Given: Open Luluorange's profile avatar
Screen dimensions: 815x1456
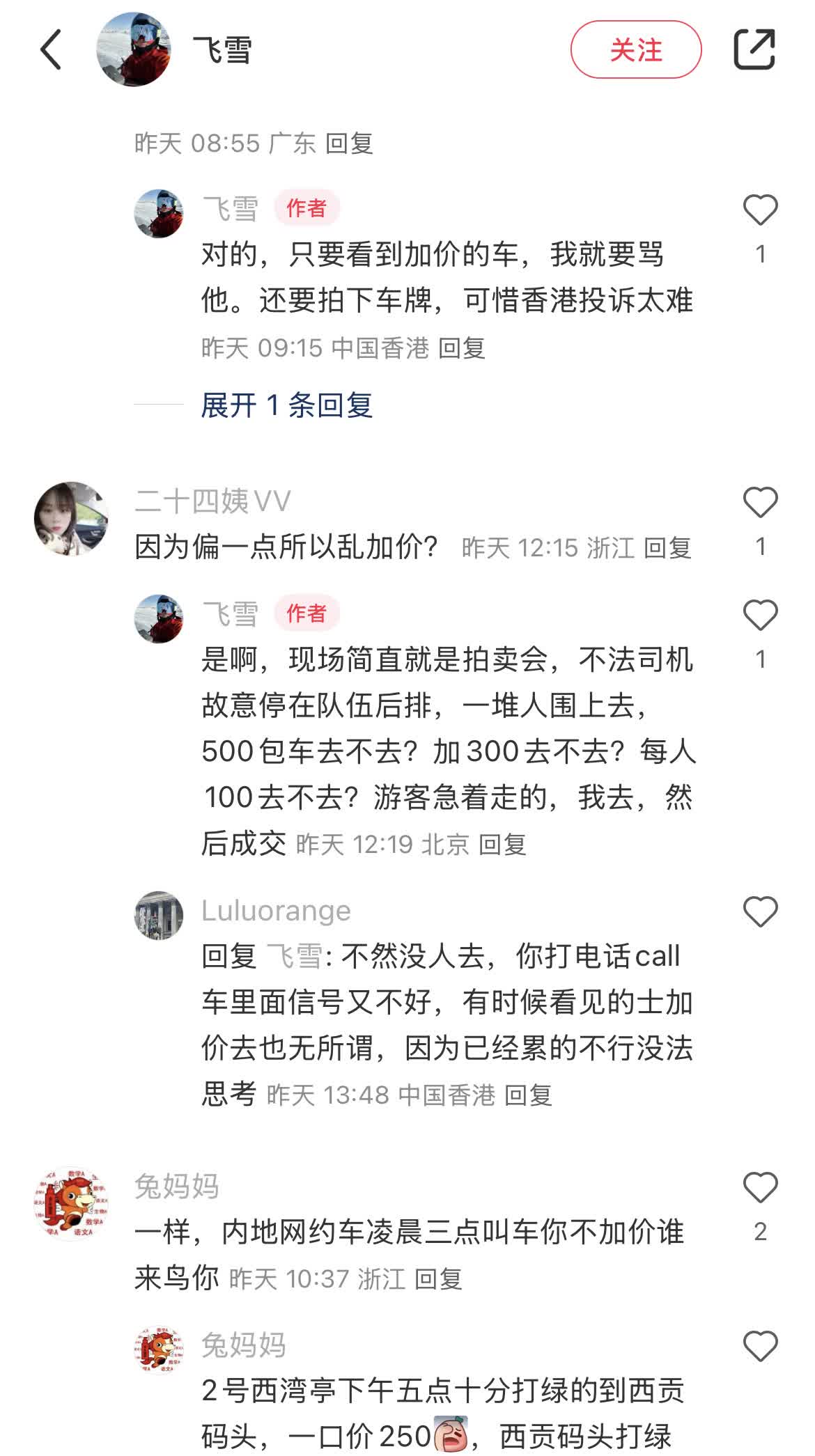Looking at the screenshot, I should [159, 915].
